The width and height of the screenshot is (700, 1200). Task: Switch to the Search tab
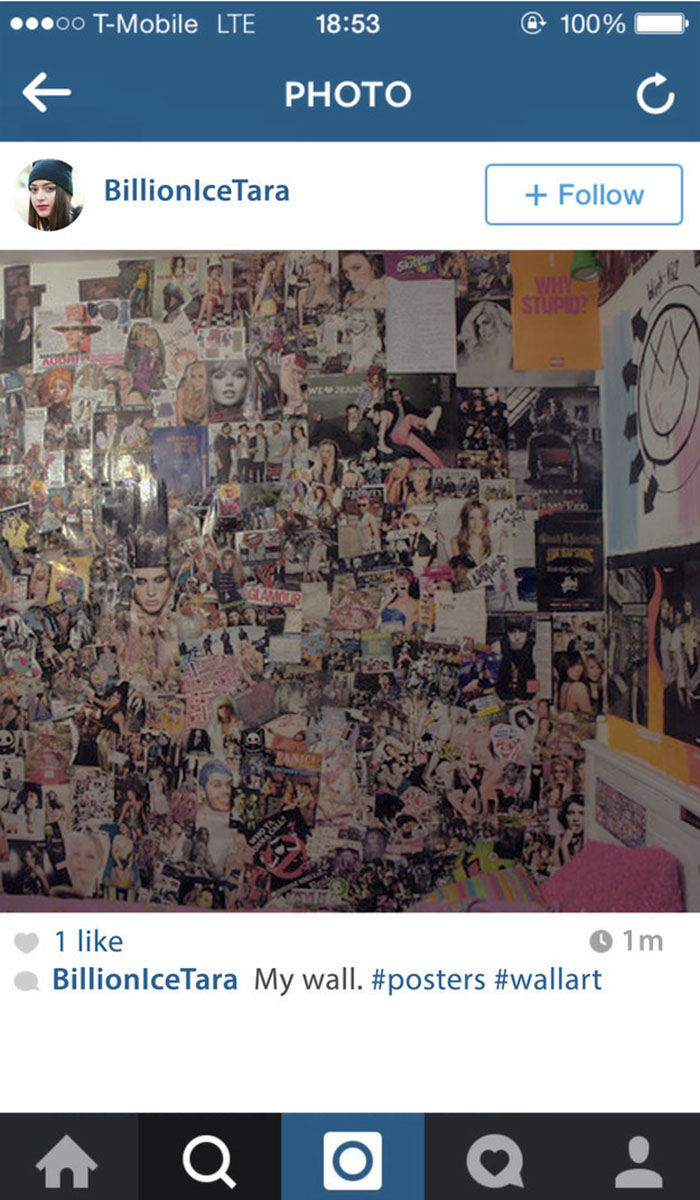[209, 1160]
